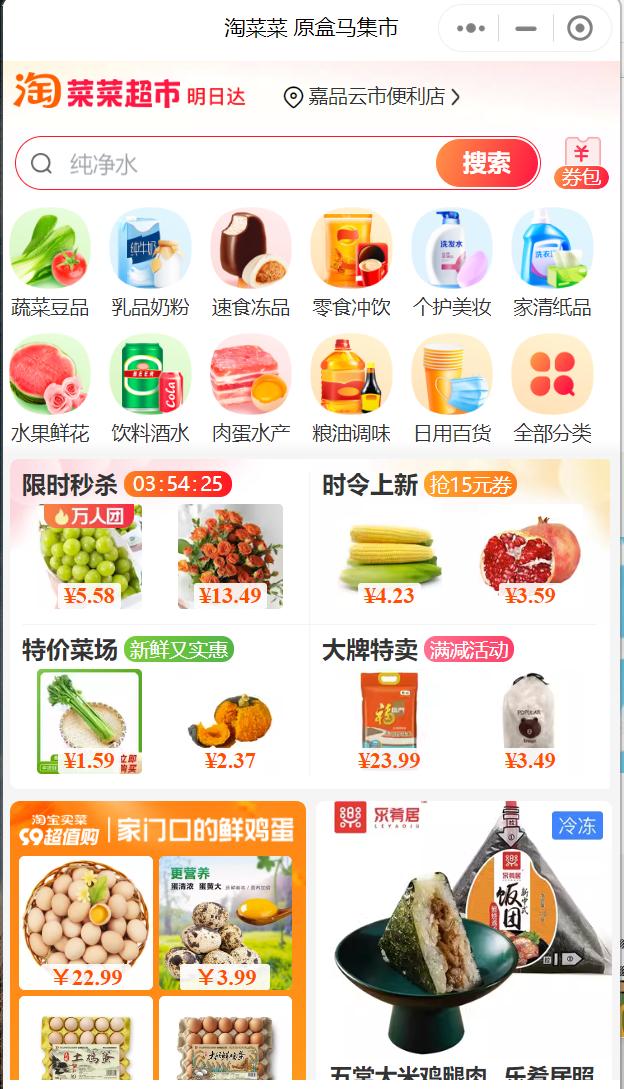Go to 零食冲饮 category
Image resolution: width=624 pixels, height=1089 pixels.
351,262
